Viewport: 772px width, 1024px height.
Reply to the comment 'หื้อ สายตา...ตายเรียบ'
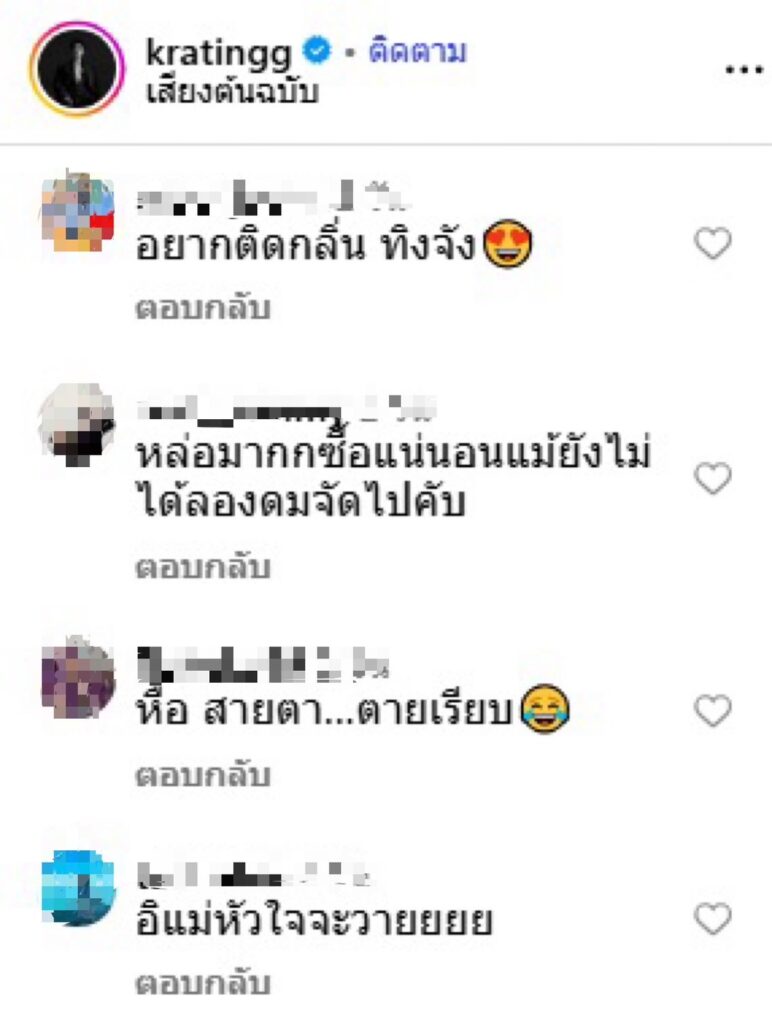point(203,775)
